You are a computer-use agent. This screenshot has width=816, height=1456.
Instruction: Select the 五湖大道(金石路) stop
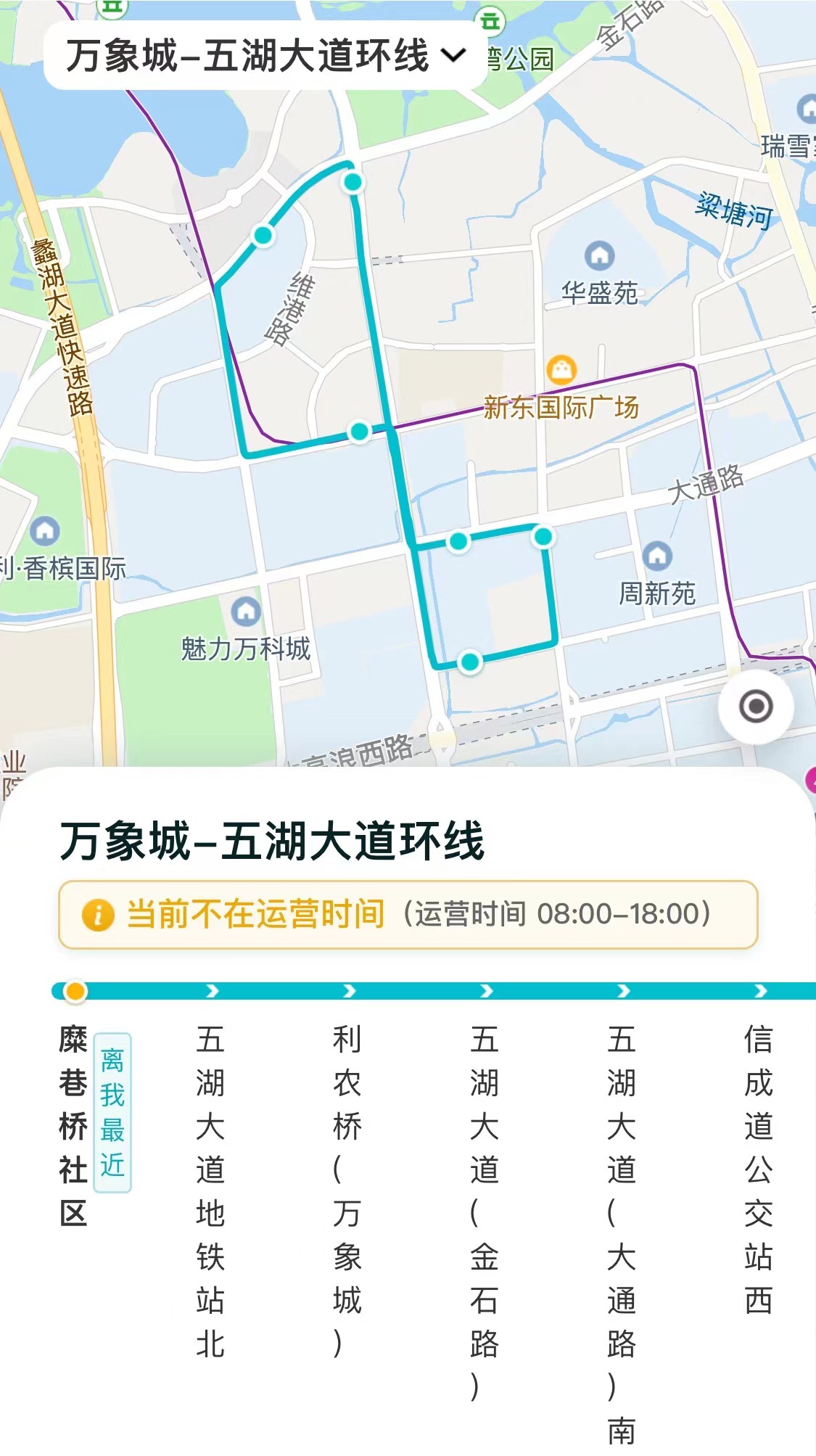[485, 1212]
